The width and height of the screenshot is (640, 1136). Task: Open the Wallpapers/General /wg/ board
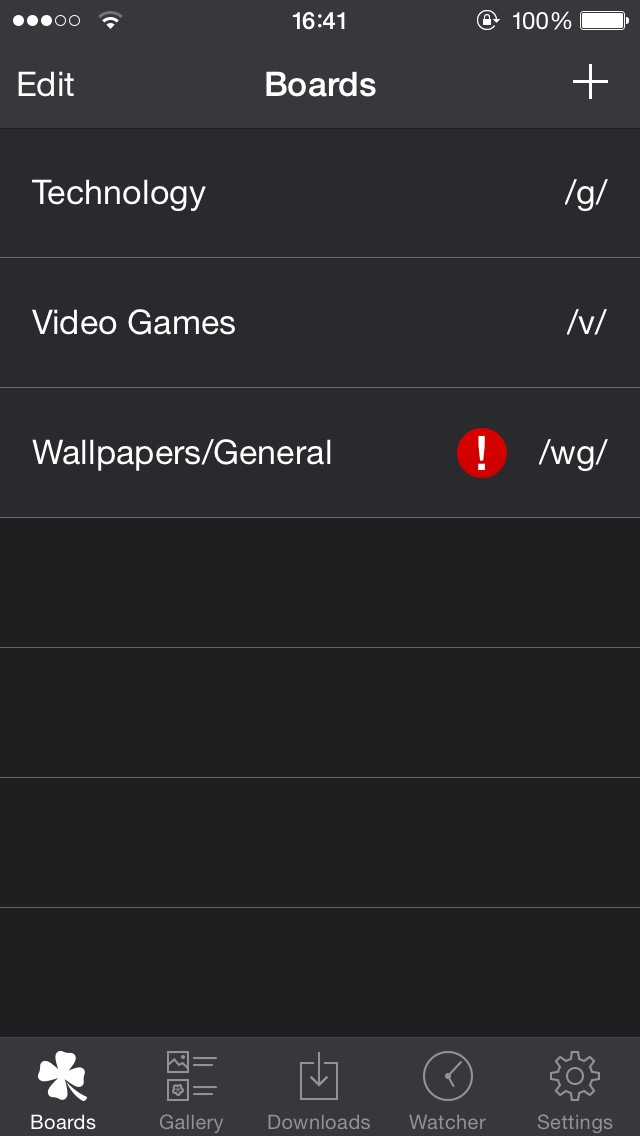[320, 453]
